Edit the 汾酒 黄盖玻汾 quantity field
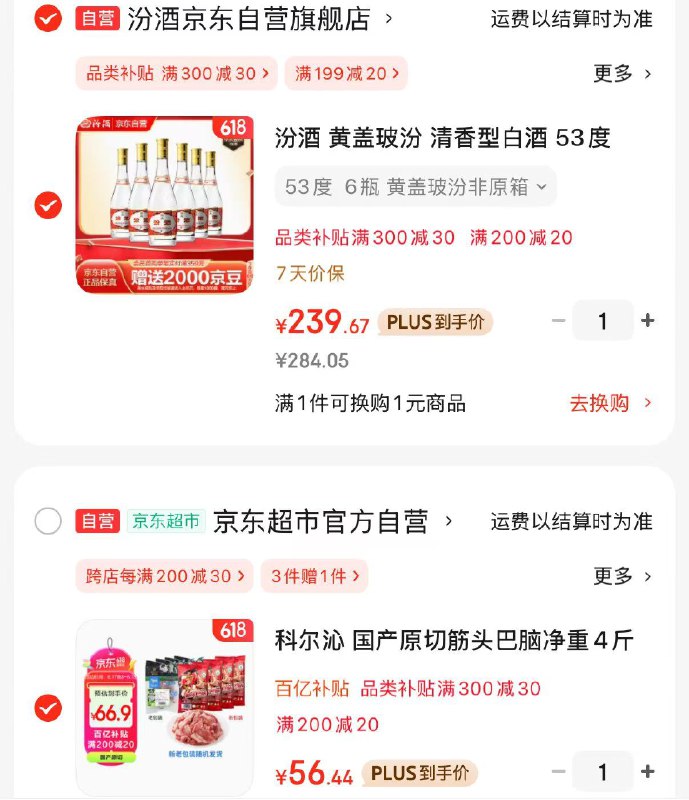The height and width of the screenshot is (800, 689). [603, 321]
